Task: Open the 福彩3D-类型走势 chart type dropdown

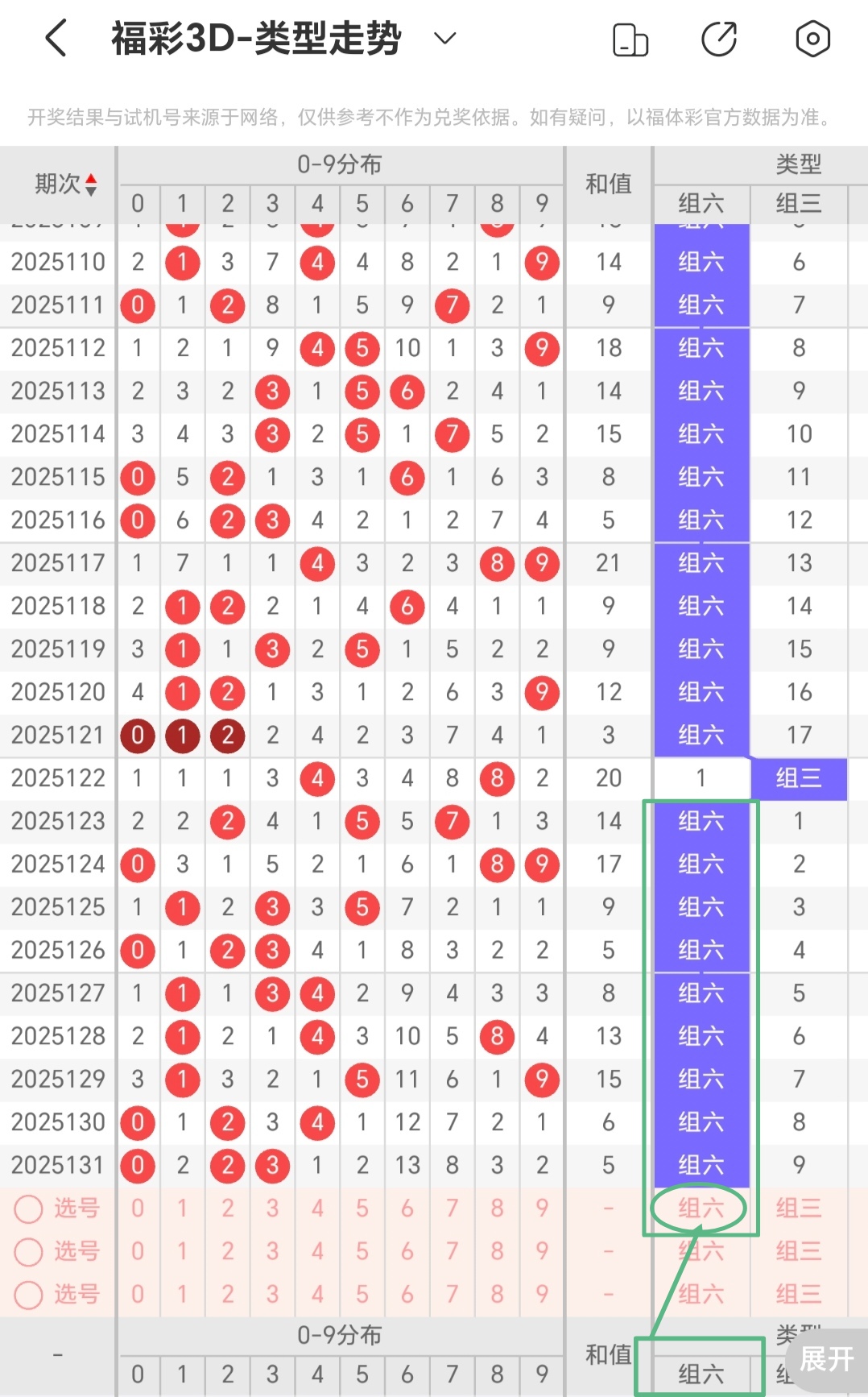Action: pos(444,38)
